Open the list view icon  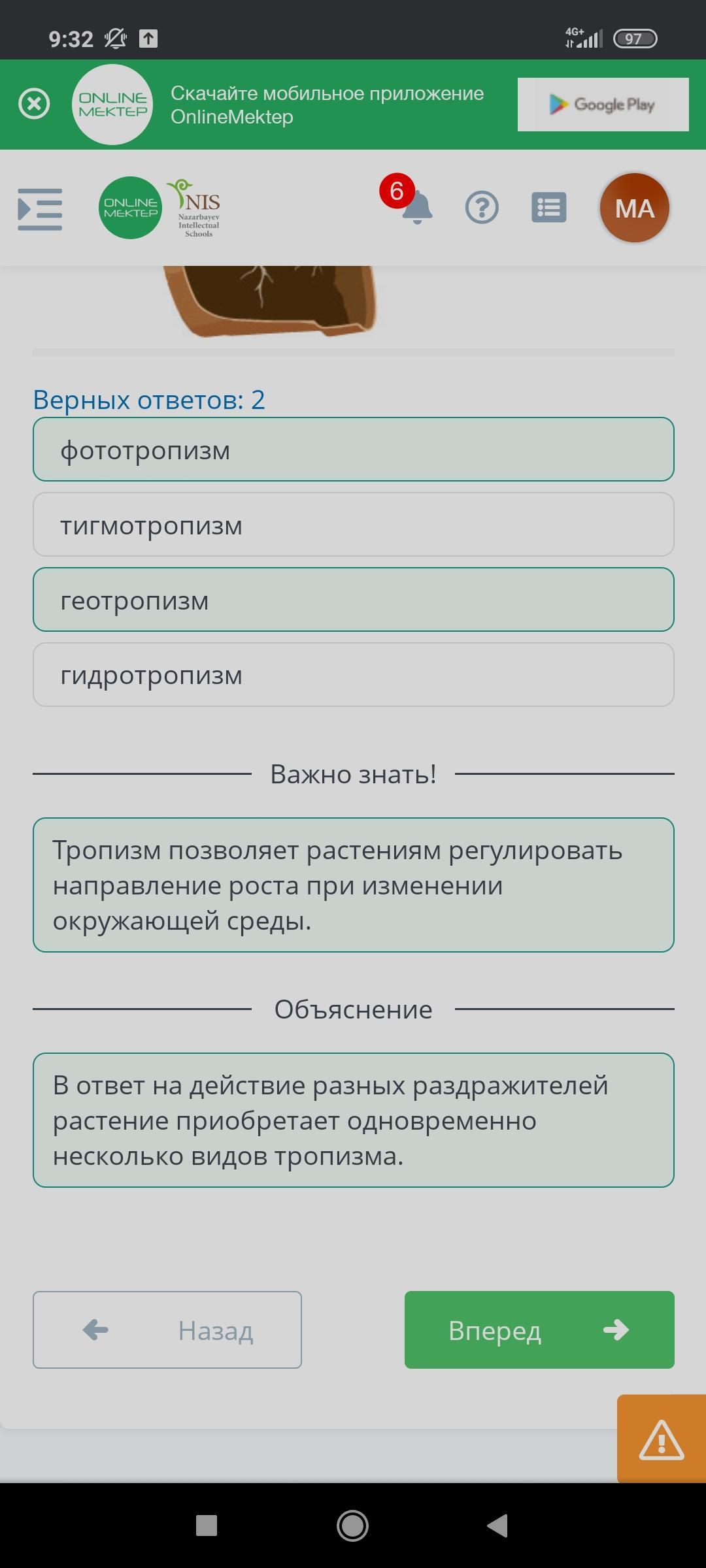(x=548, y=208)
